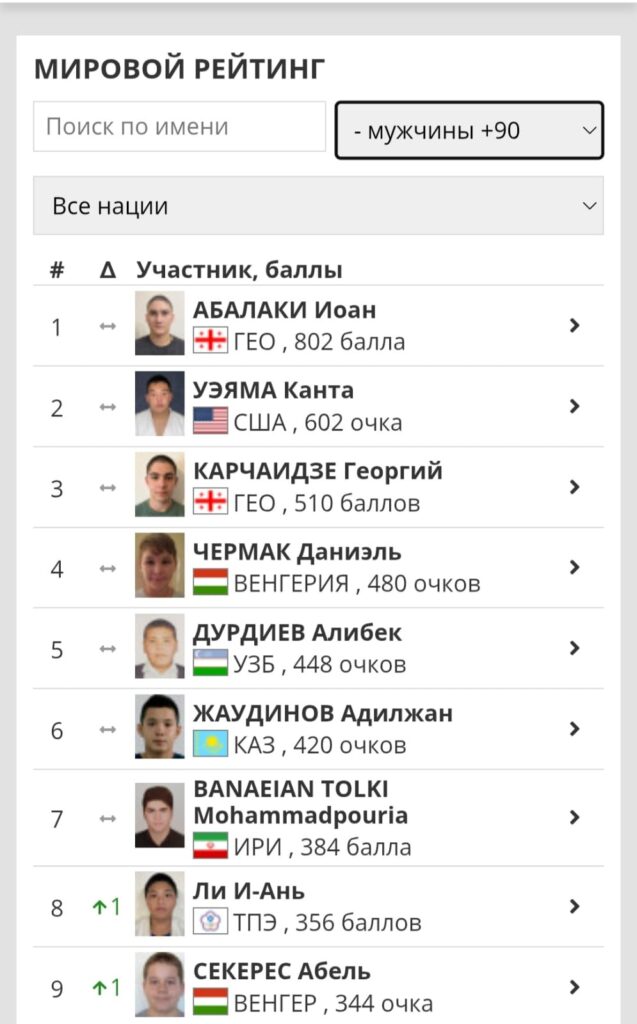Tap the name search field
637x1024 pixels.
[x=179, y=127]
